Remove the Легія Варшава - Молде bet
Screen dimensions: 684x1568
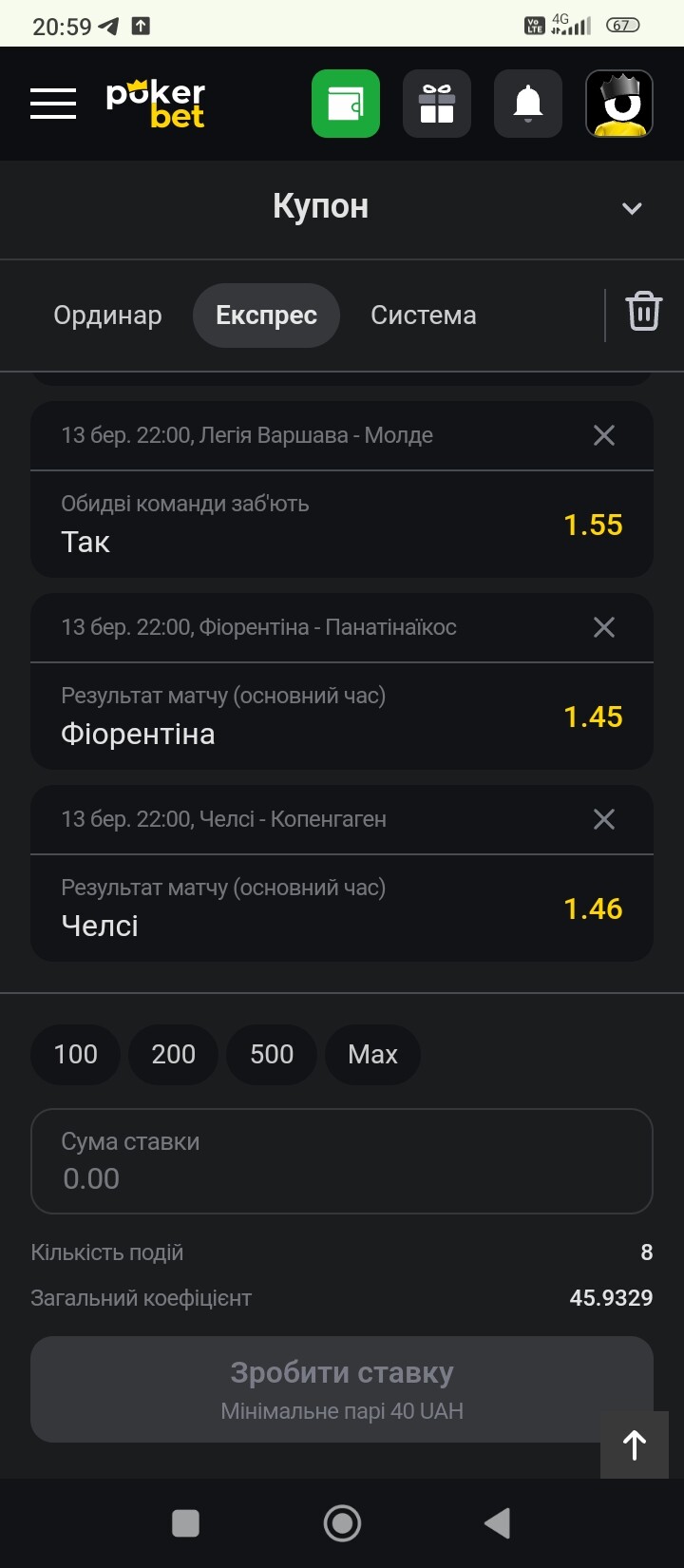coord(604,435)
